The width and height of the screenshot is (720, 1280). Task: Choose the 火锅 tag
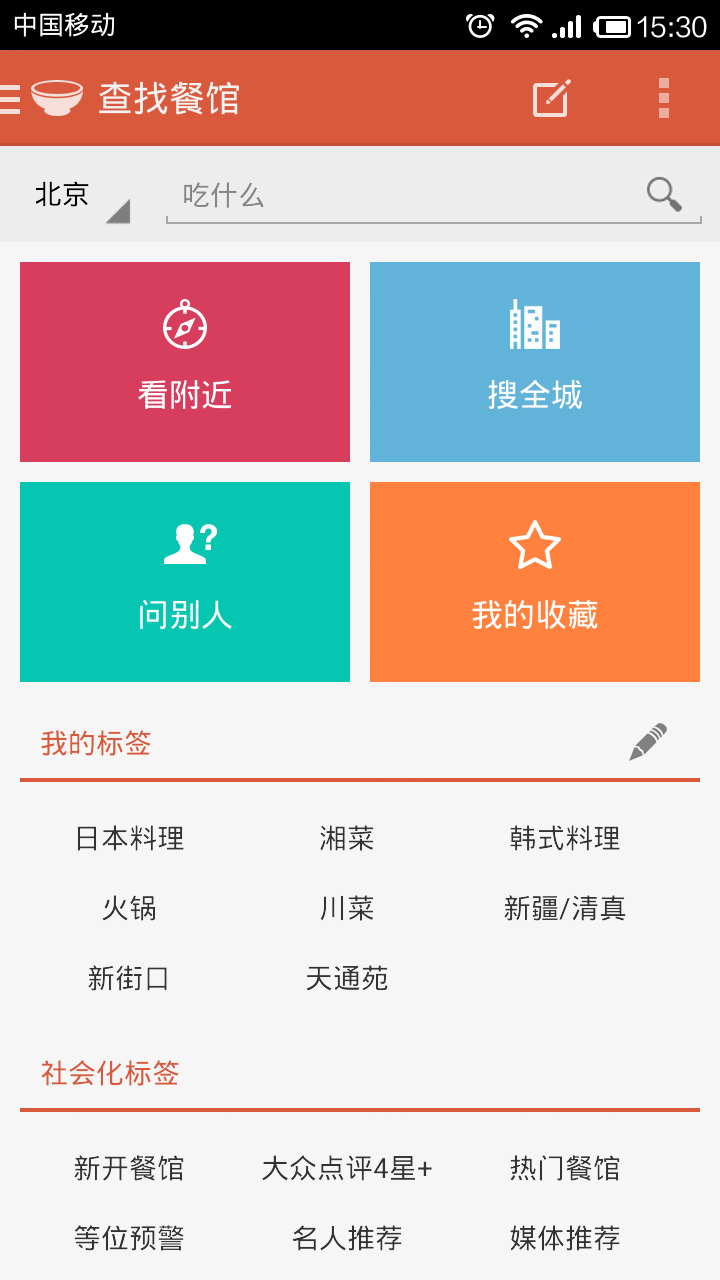pos(130,908)
